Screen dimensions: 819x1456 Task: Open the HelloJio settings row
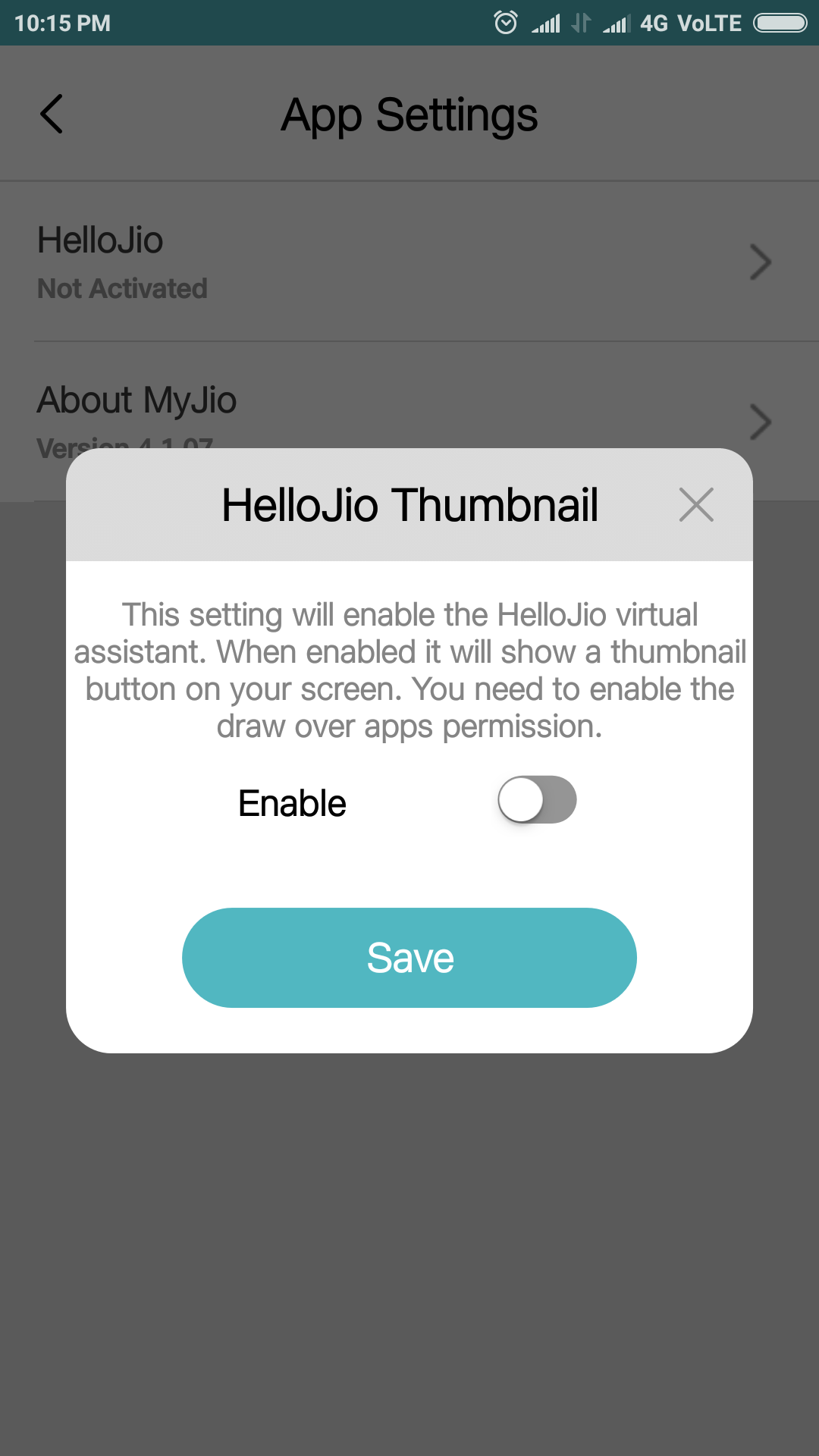pos(409,262)
